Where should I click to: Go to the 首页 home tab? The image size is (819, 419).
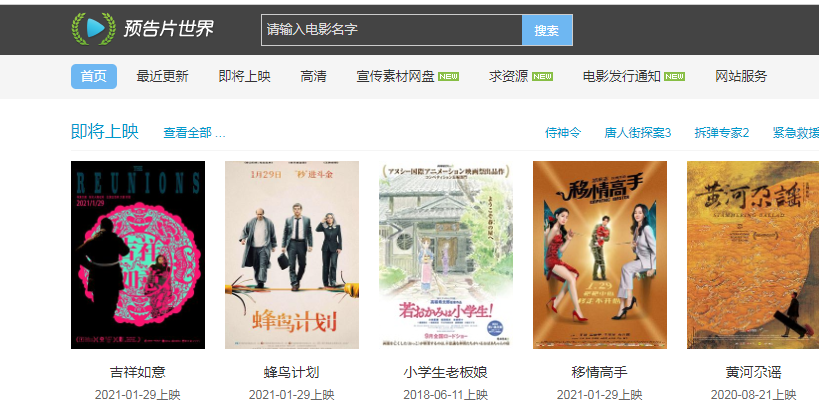(94, 77)
